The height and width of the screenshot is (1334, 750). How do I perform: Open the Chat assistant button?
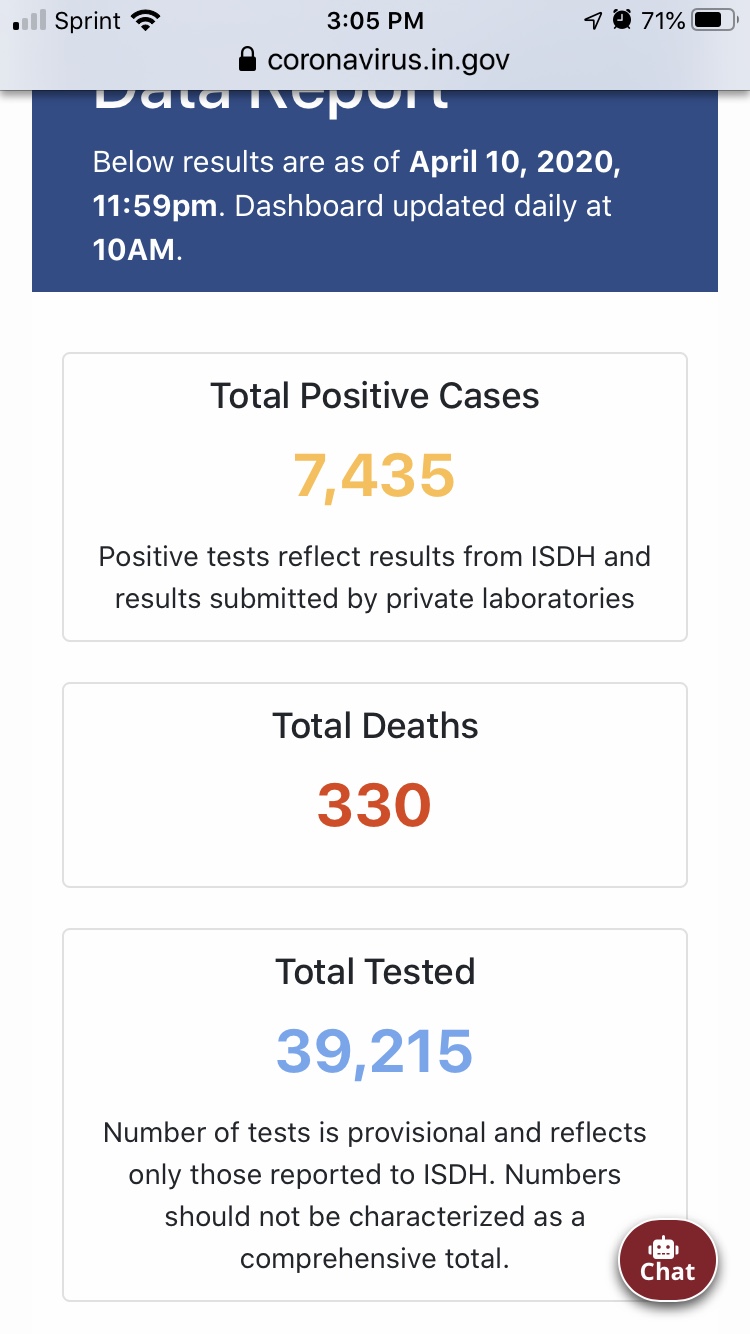pos(668,1260)
